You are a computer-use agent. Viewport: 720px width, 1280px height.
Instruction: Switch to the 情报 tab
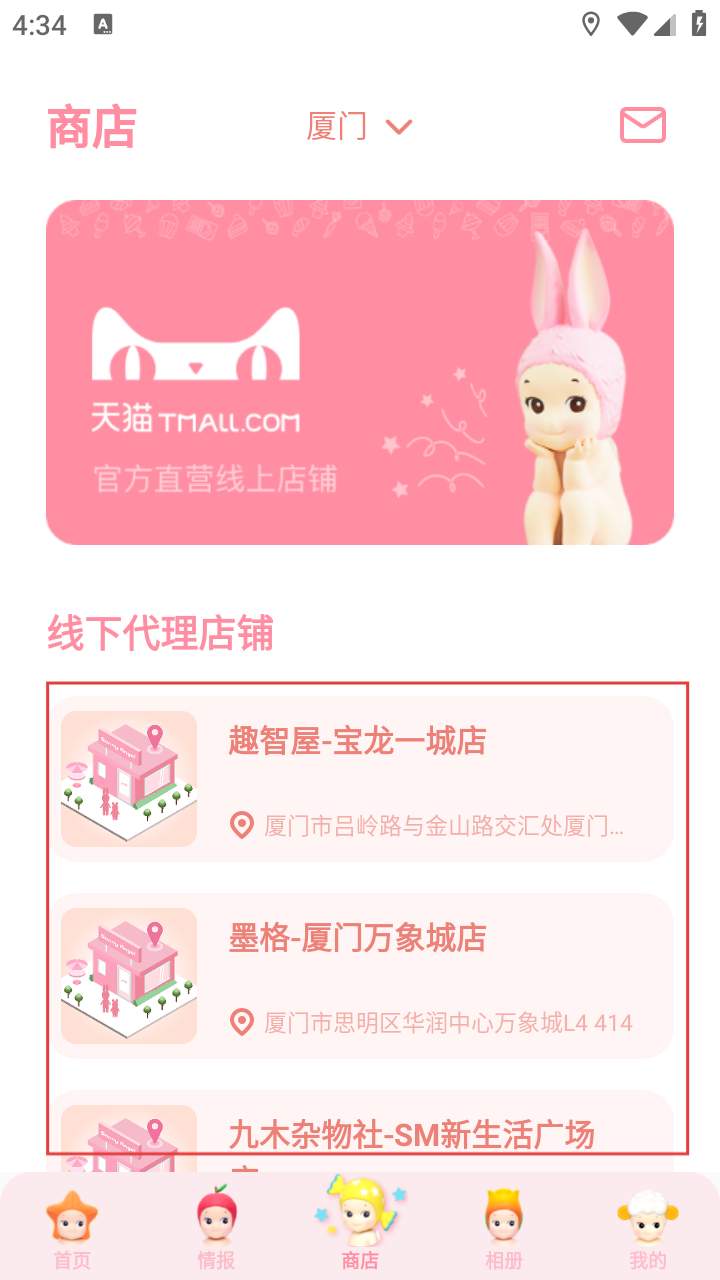pos(216,1230)
